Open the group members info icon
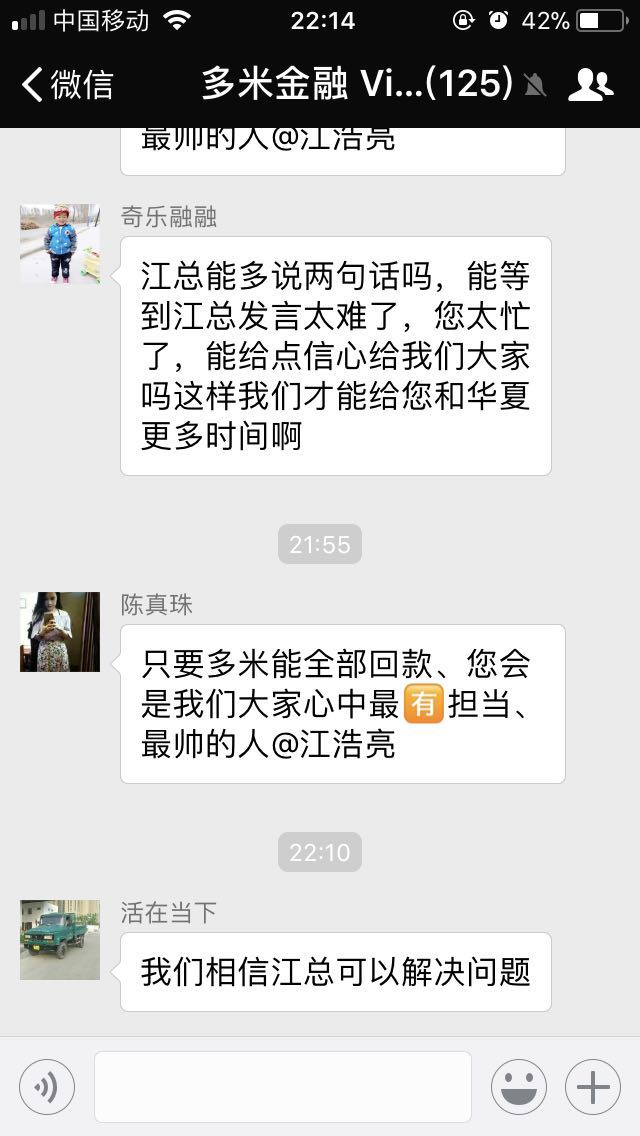Screen dimensions: 640x1136 pos(590,85)
